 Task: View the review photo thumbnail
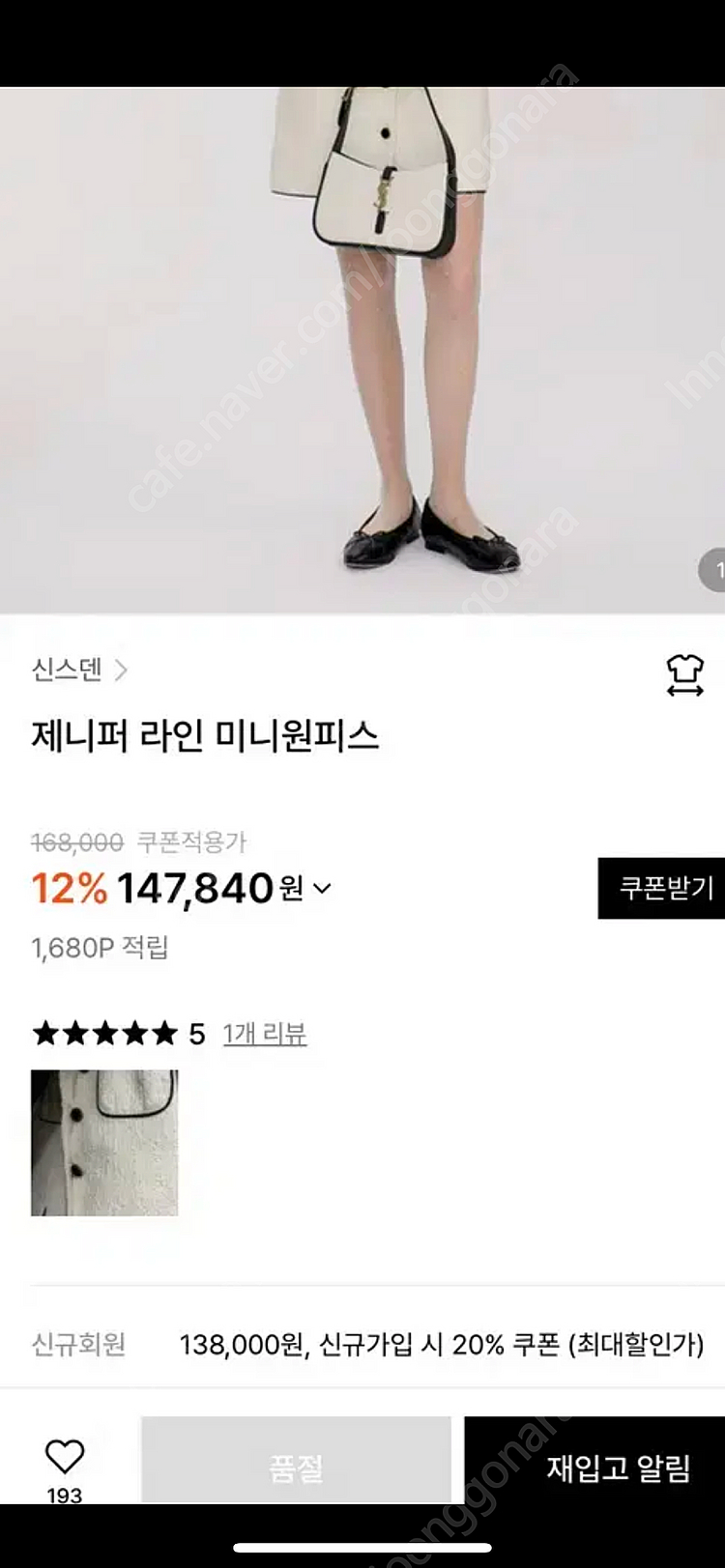[x=104, y=1142]
